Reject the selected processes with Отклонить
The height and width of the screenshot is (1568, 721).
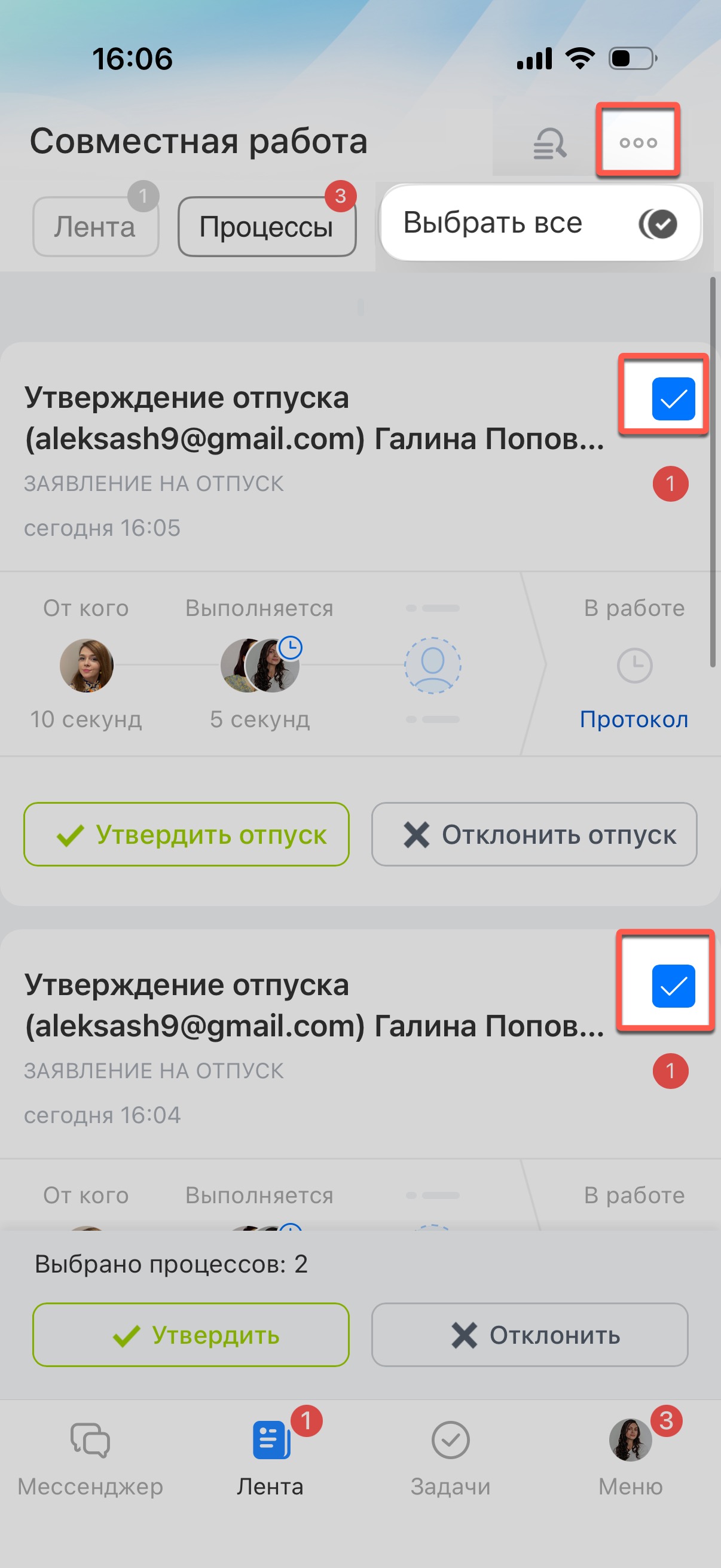click(x=529, y=1334)
